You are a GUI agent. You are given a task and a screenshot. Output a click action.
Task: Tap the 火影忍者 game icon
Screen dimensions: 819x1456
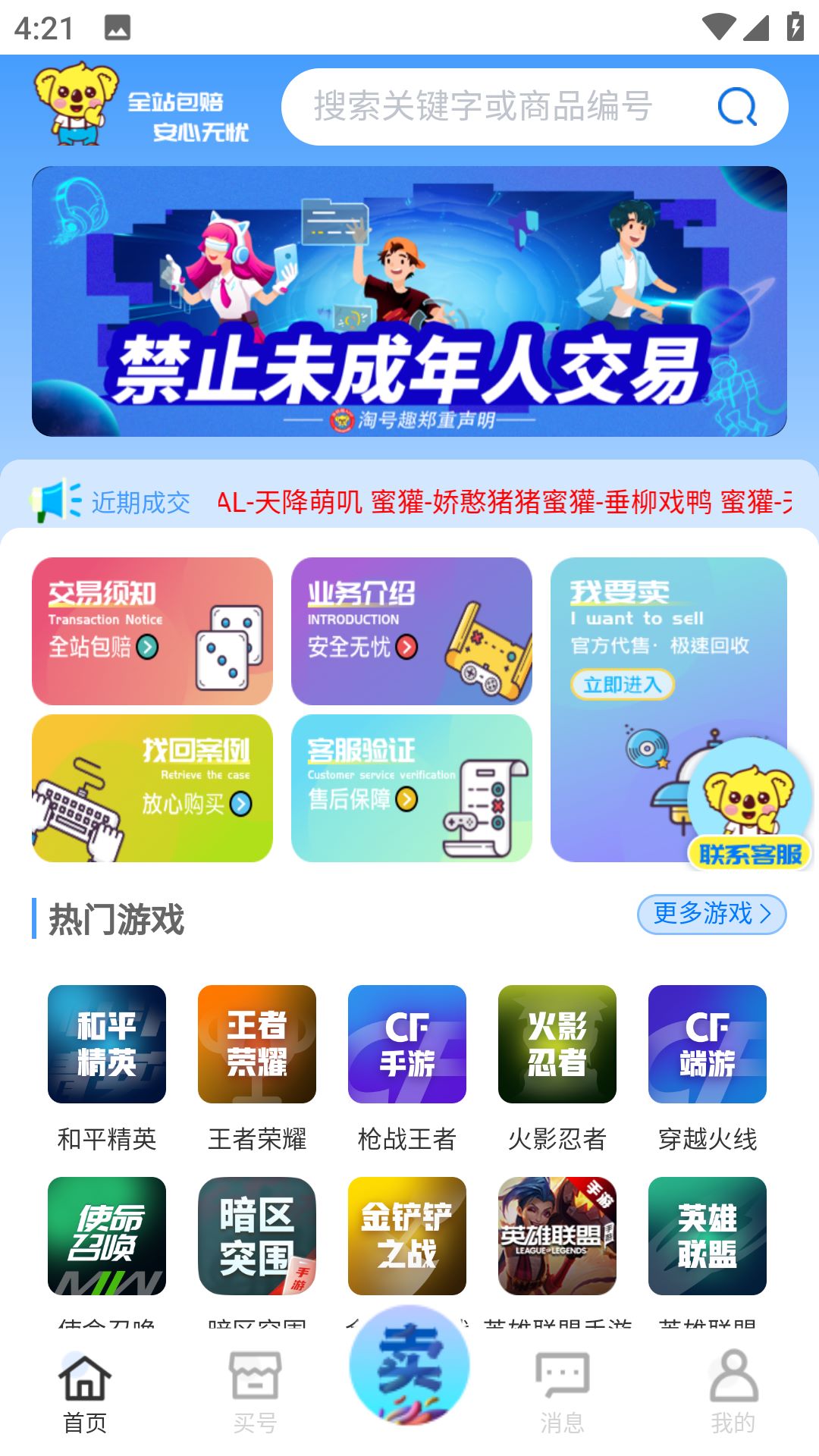(x=557, y=1044)
